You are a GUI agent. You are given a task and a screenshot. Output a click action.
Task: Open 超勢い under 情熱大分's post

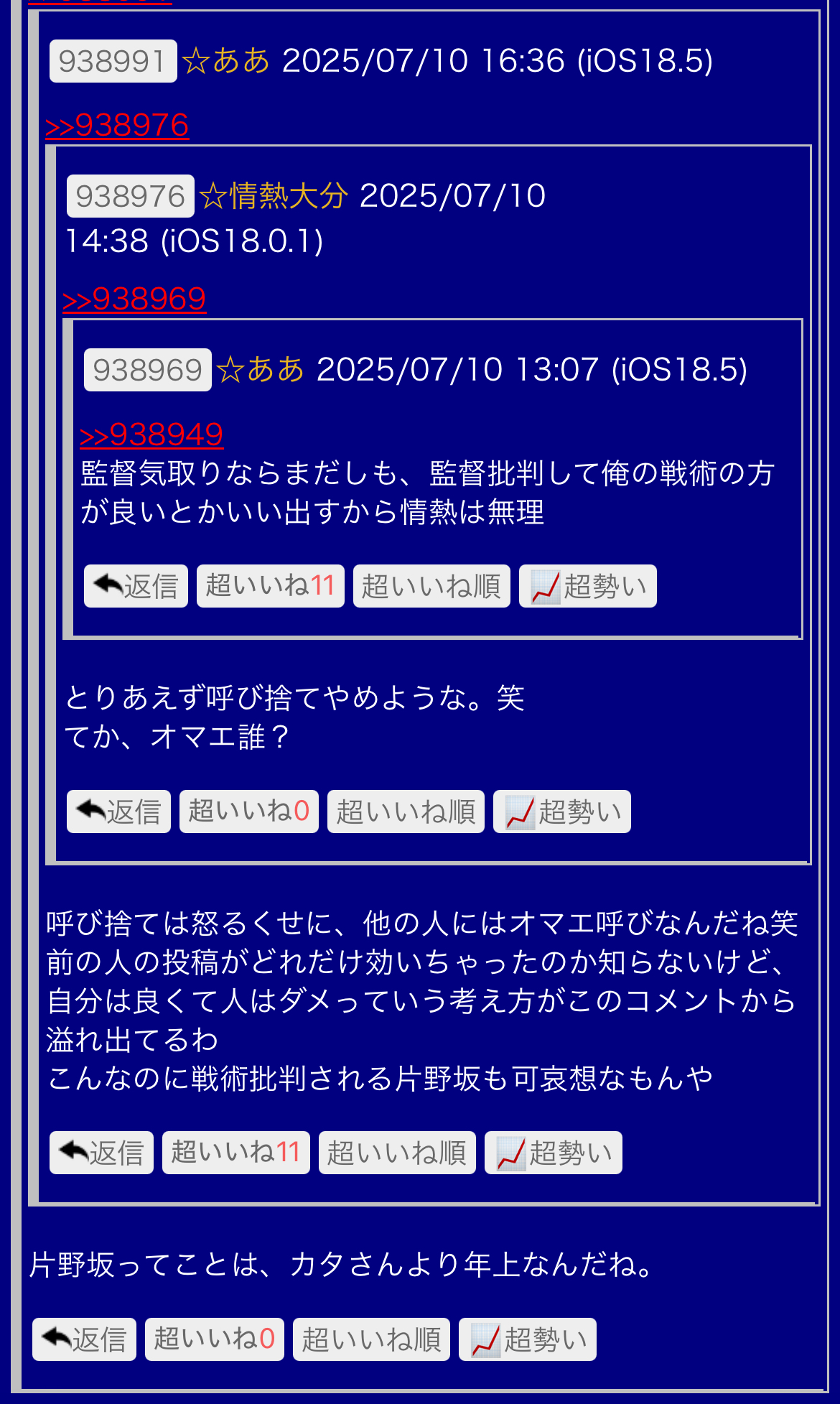click(x=562, y=812)
